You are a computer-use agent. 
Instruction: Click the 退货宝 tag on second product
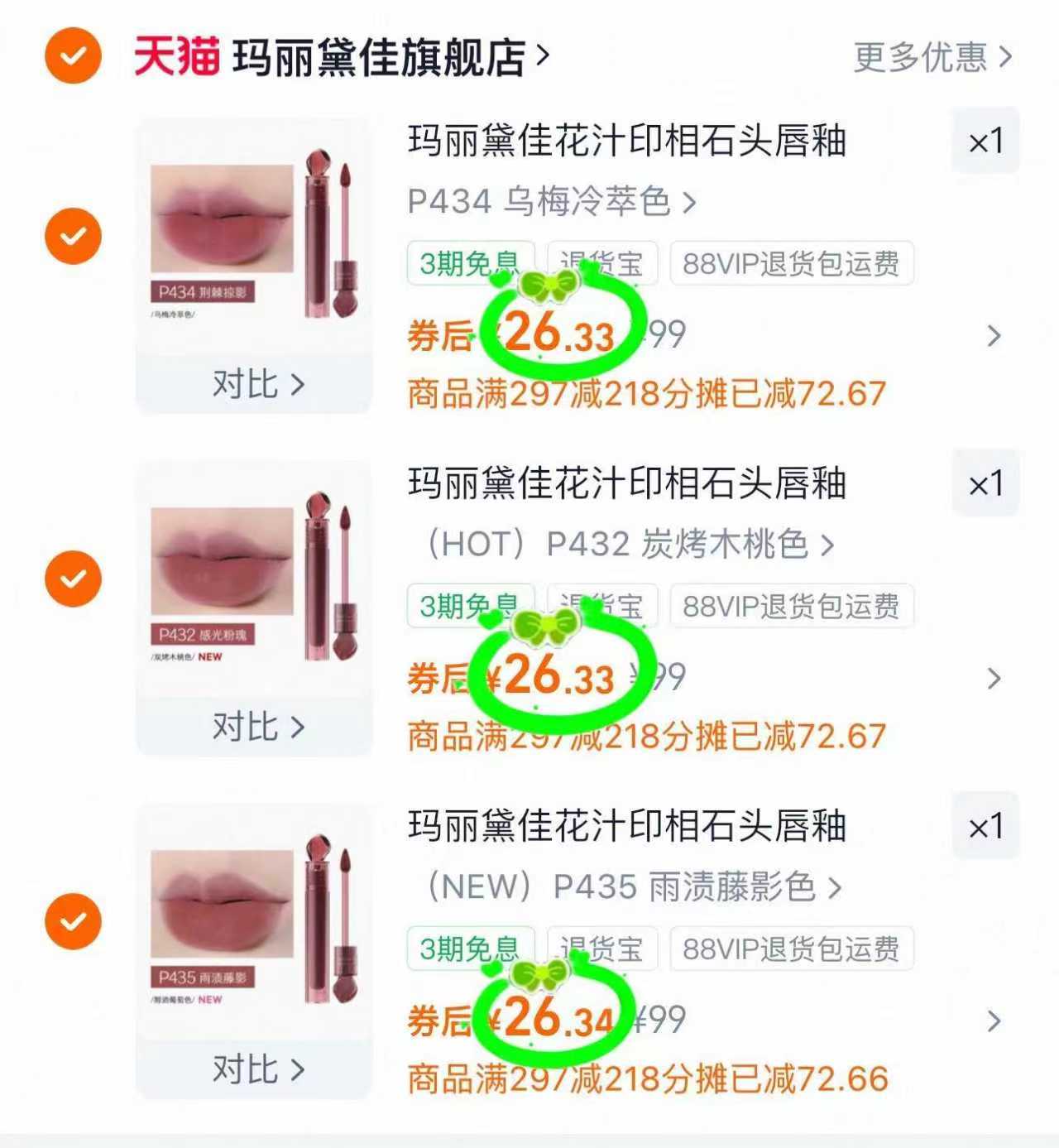coord(601,606)
